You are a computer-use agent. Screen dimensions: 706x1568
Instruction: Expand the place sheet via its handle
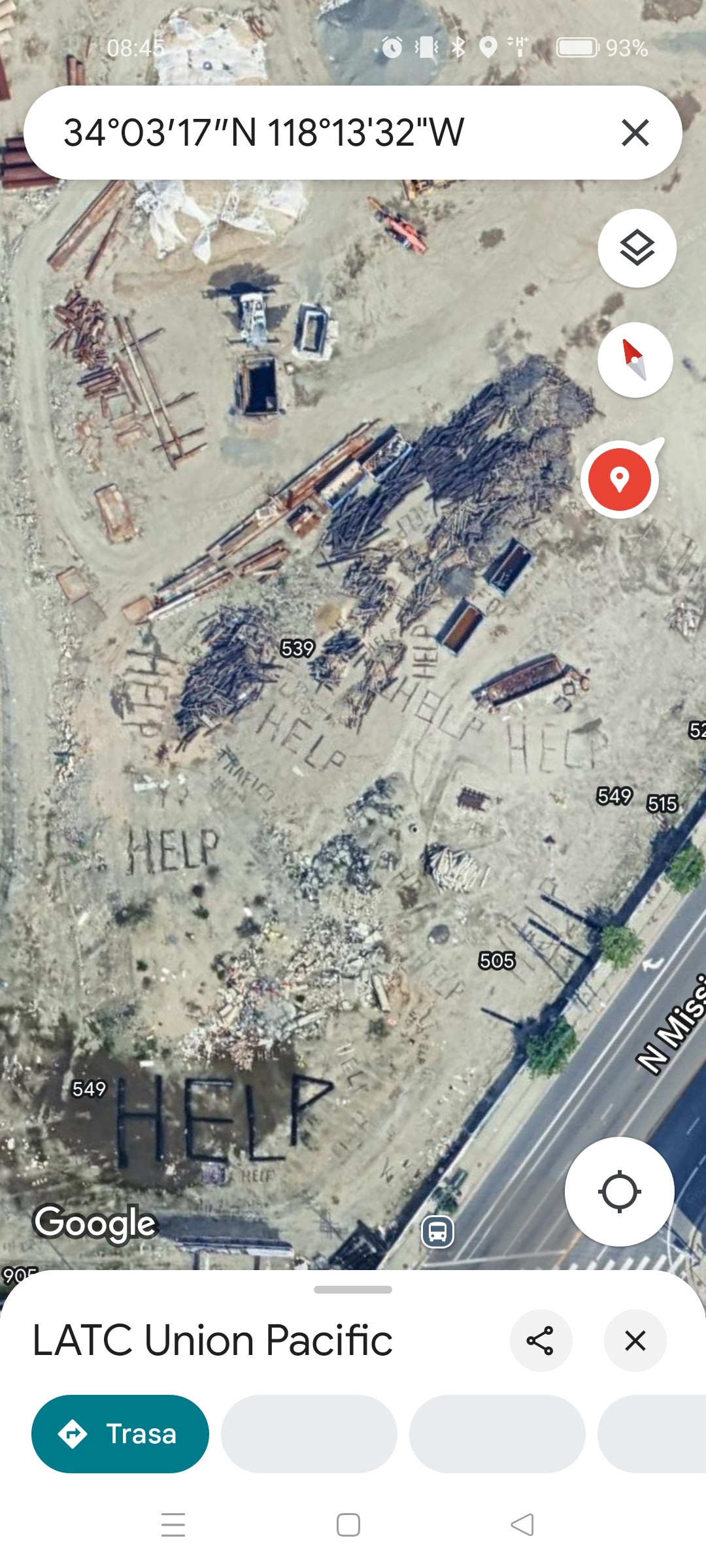click(x=353, y=1290)
